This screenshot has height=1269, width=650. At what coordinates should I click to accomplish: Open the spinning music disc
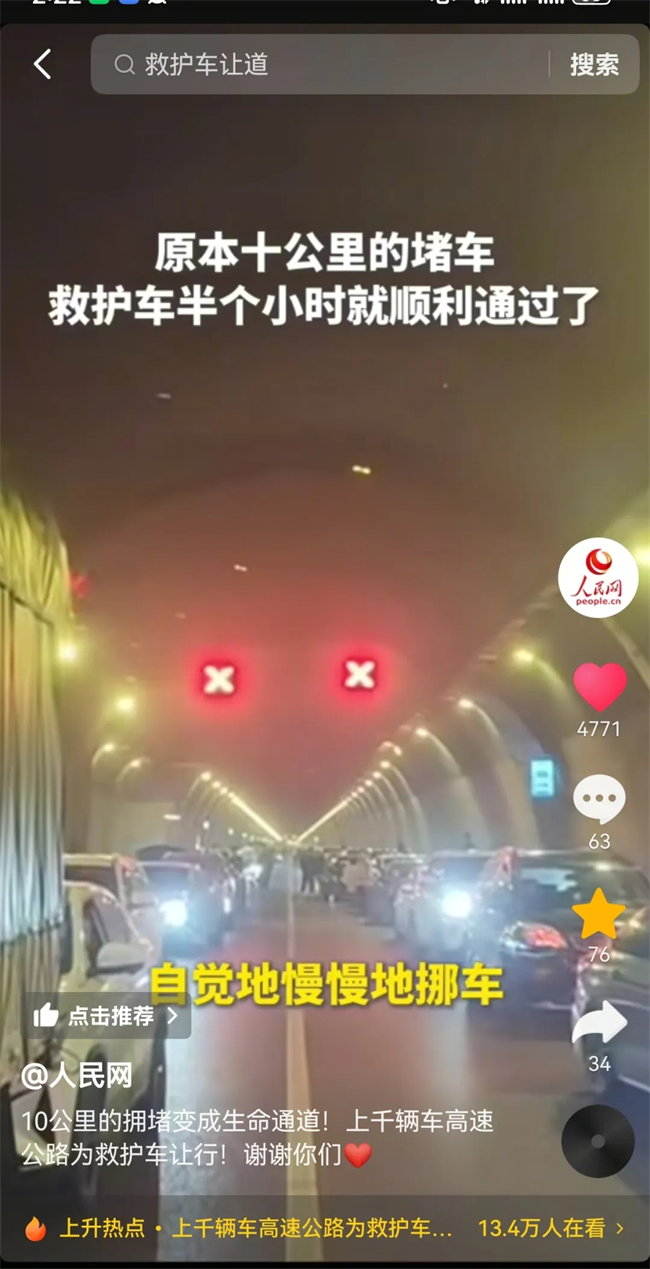click(x=598, y=1141)
